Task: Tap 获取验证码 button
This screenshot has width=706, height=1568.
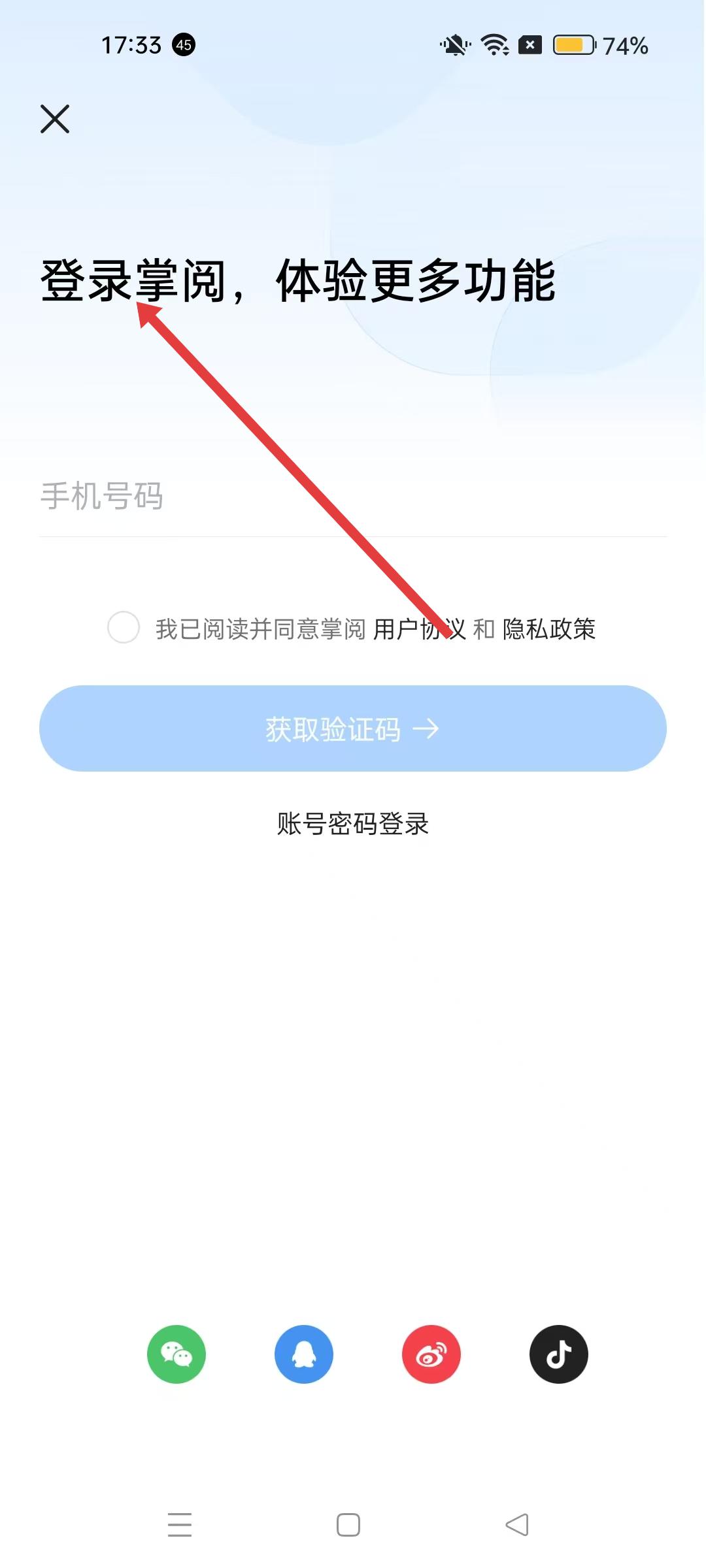Action: 353,728
